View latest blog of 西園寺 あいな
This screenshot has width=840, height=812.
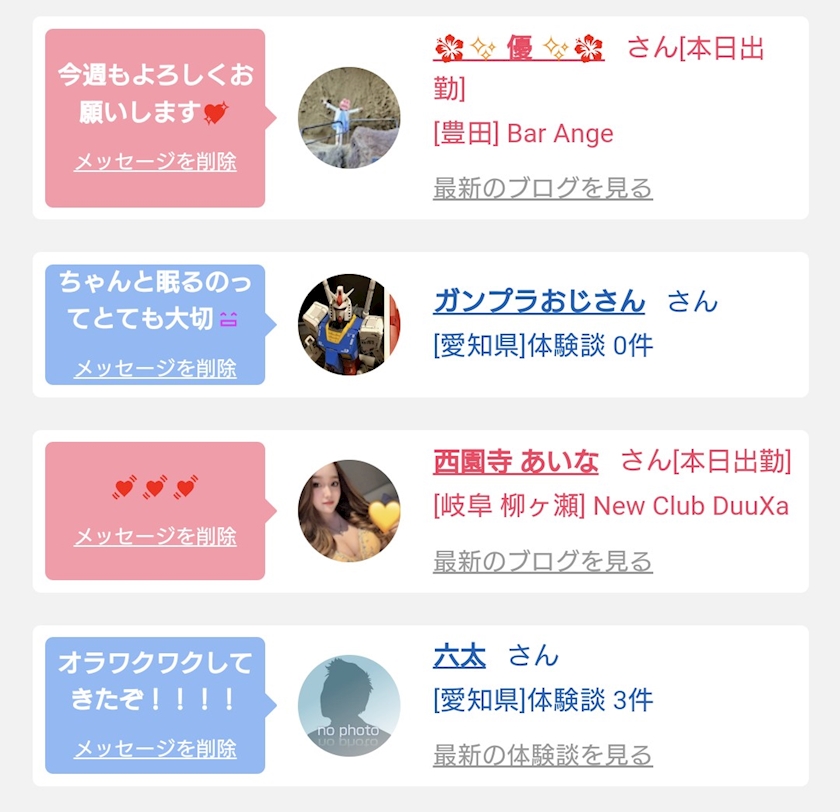[543, 561]
